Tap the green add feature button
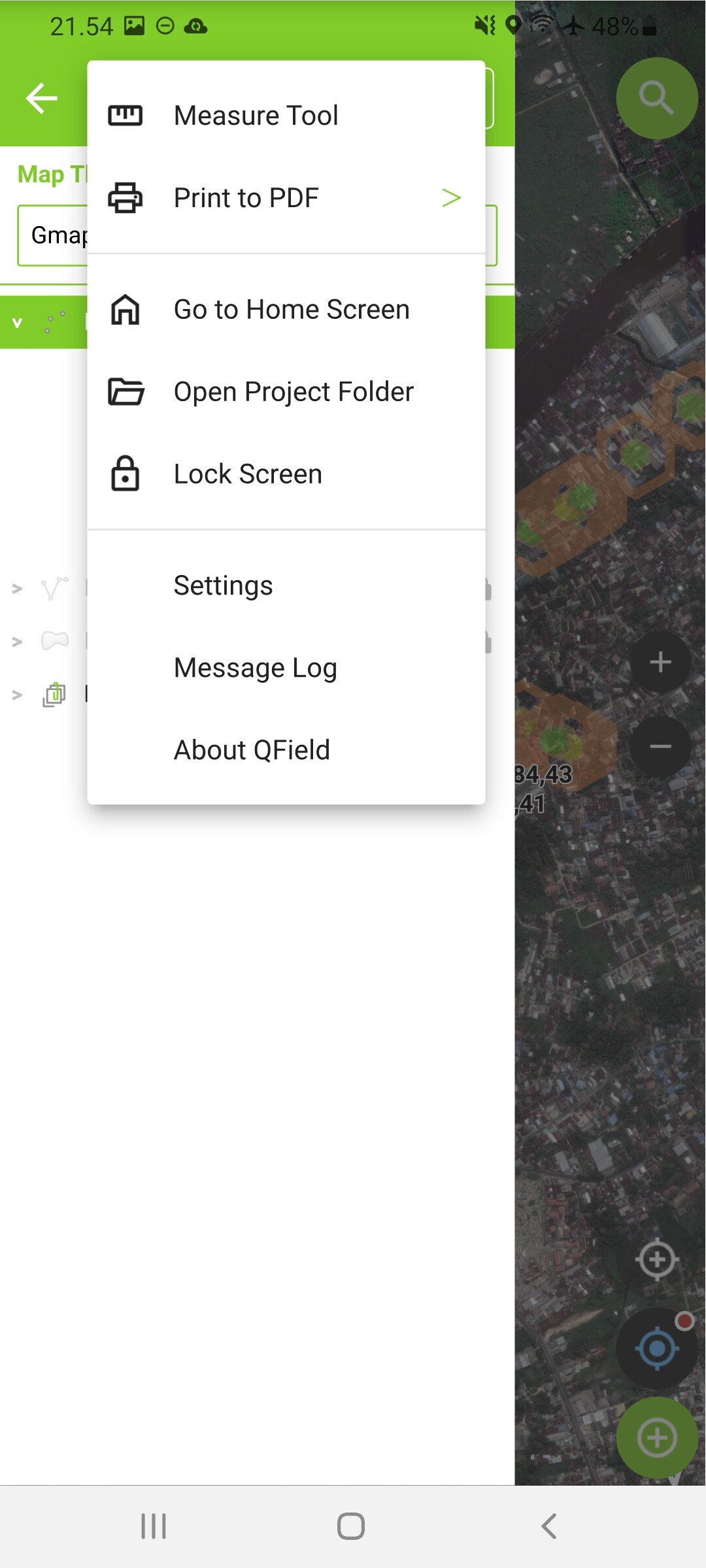Screen dimensions: 706x1568 (657, 1438)
